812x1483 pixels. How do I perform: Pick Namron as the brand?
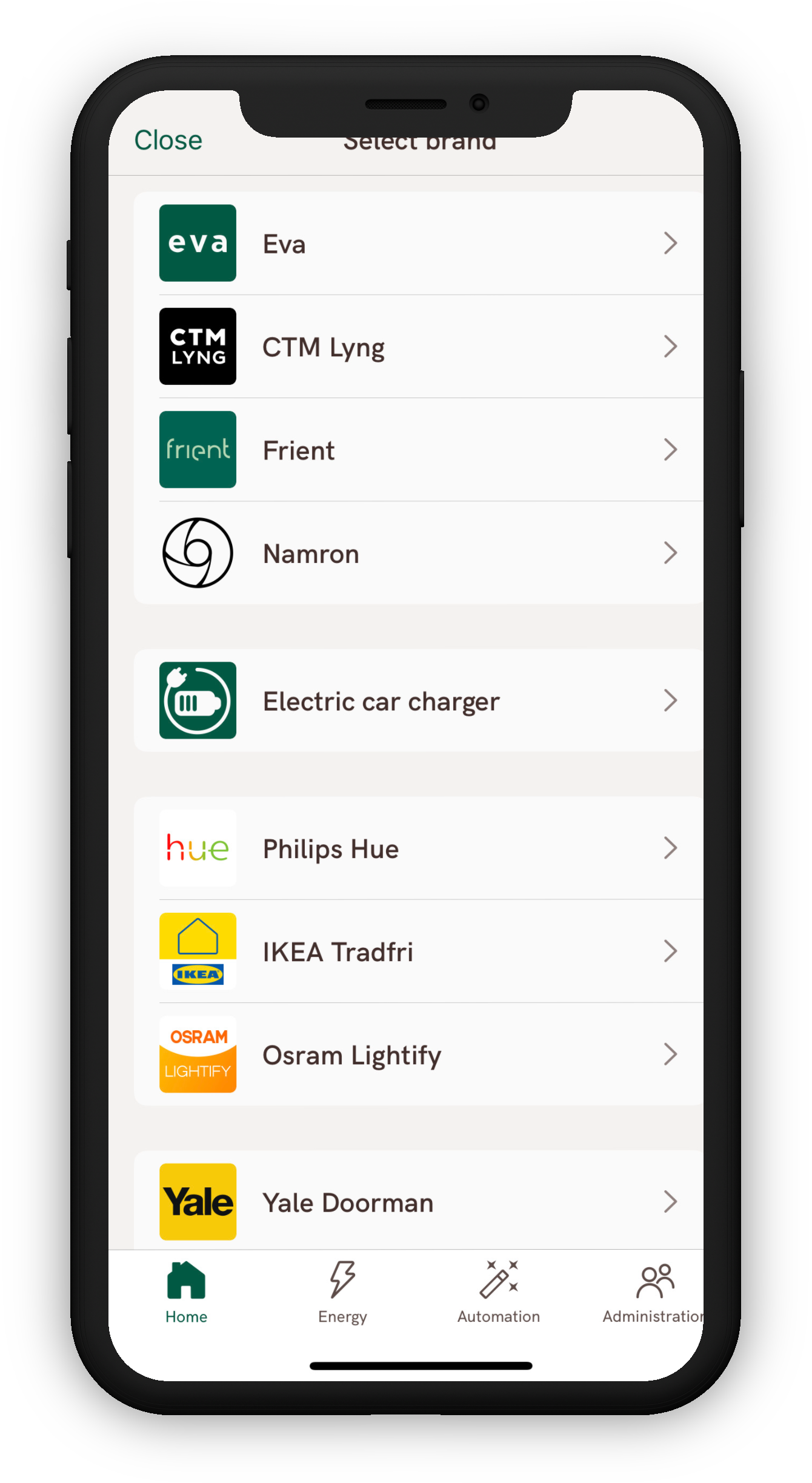point(419,553)
